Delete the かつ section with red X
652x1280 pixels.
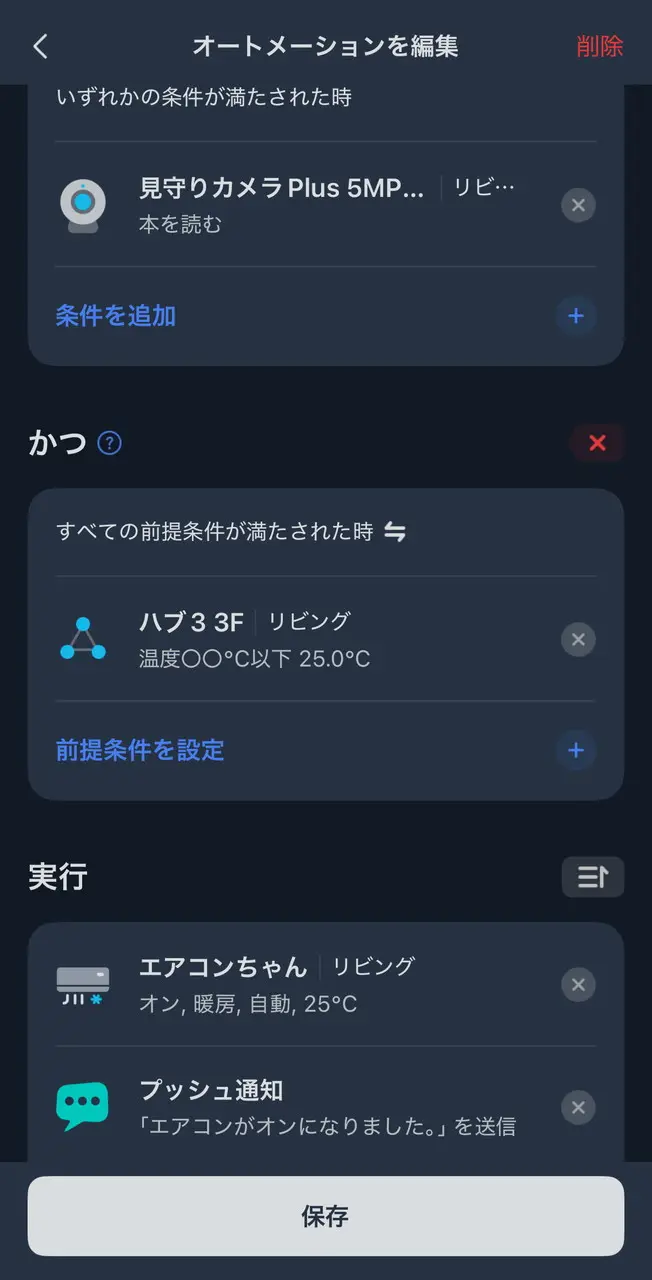click(597, 443)
